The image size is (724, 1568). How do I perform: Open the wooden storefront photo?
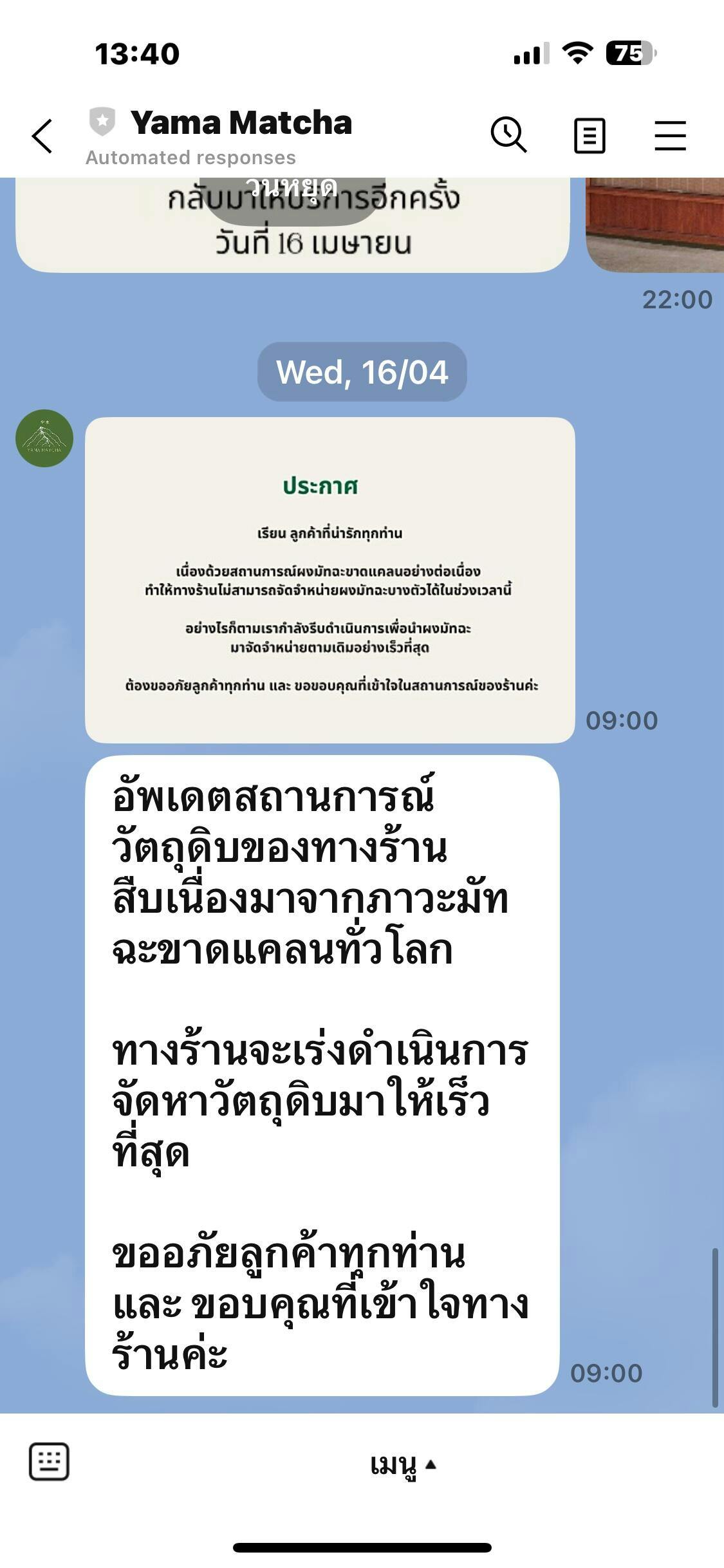[x=654, y=225]
